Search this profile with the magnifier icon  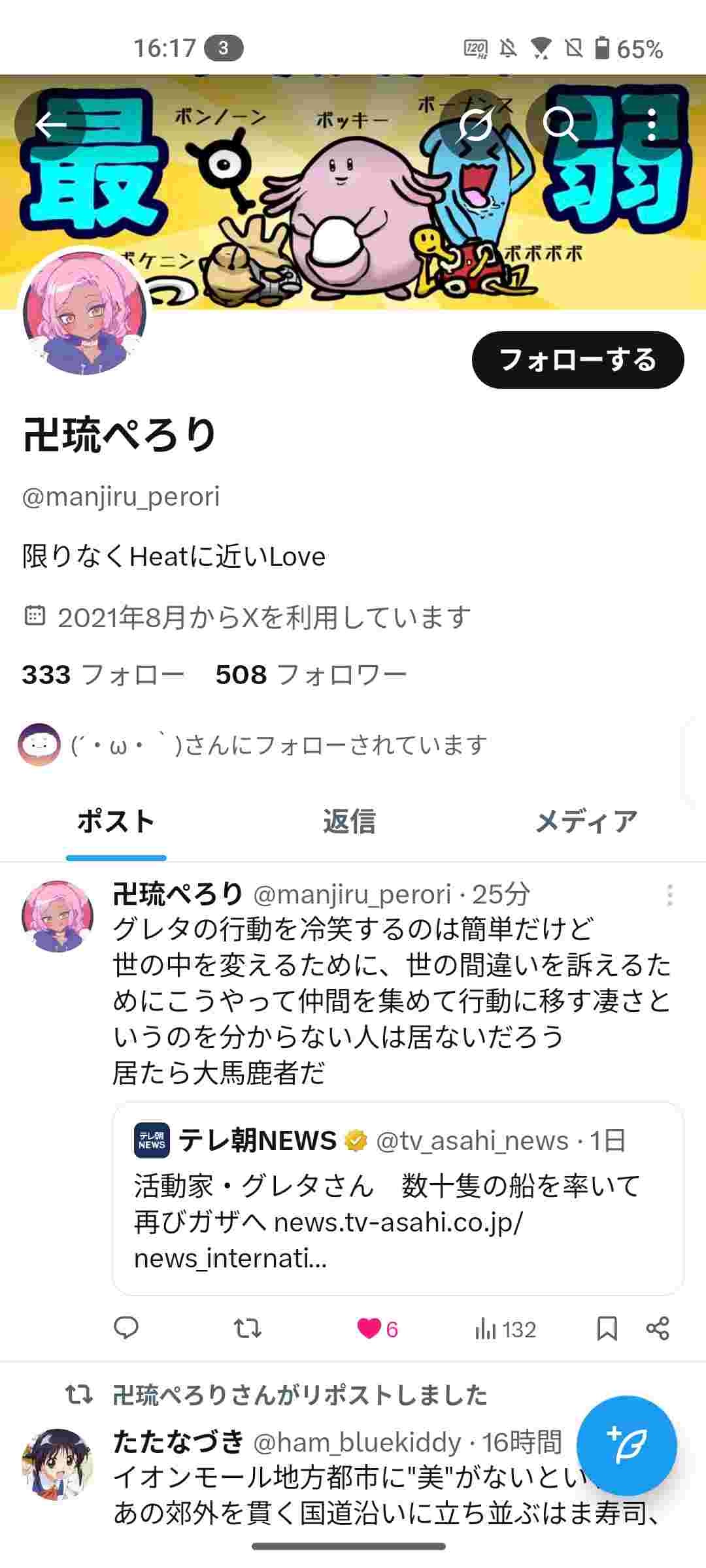pos(561,123)
